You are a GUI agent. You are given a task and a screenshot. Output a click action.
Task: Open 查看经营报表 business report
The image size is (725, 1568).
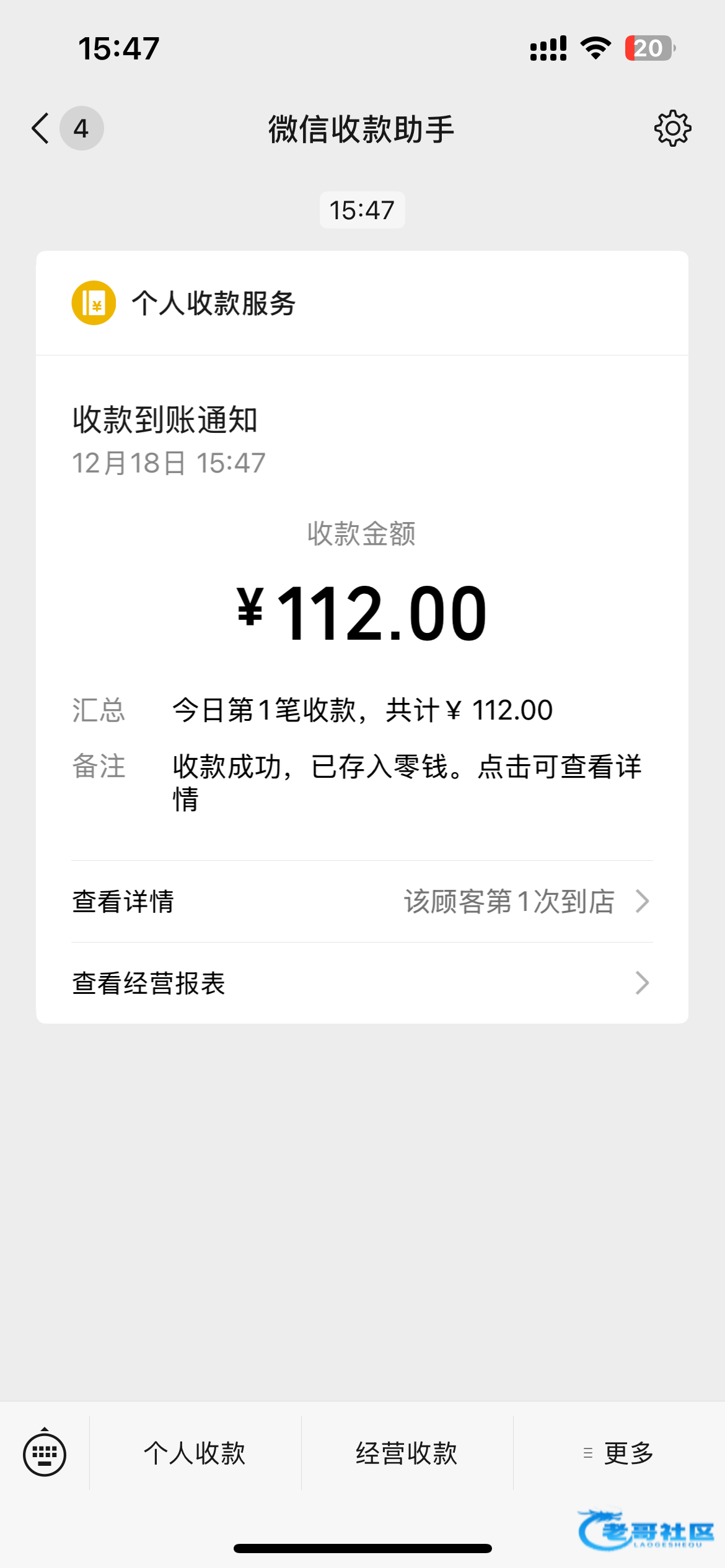(x=362, y=983)
